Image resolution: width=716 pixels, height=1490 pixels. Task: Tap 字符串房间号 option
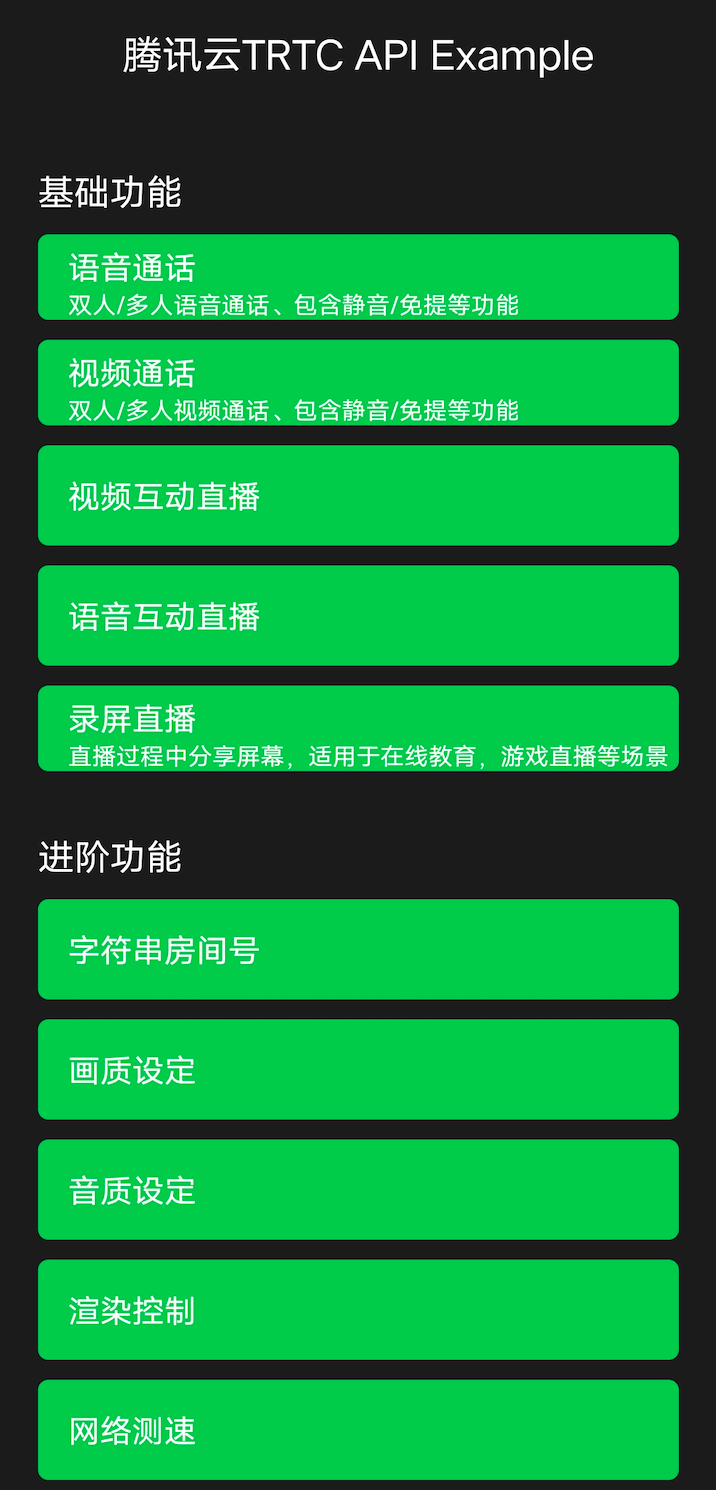(358, 949)
